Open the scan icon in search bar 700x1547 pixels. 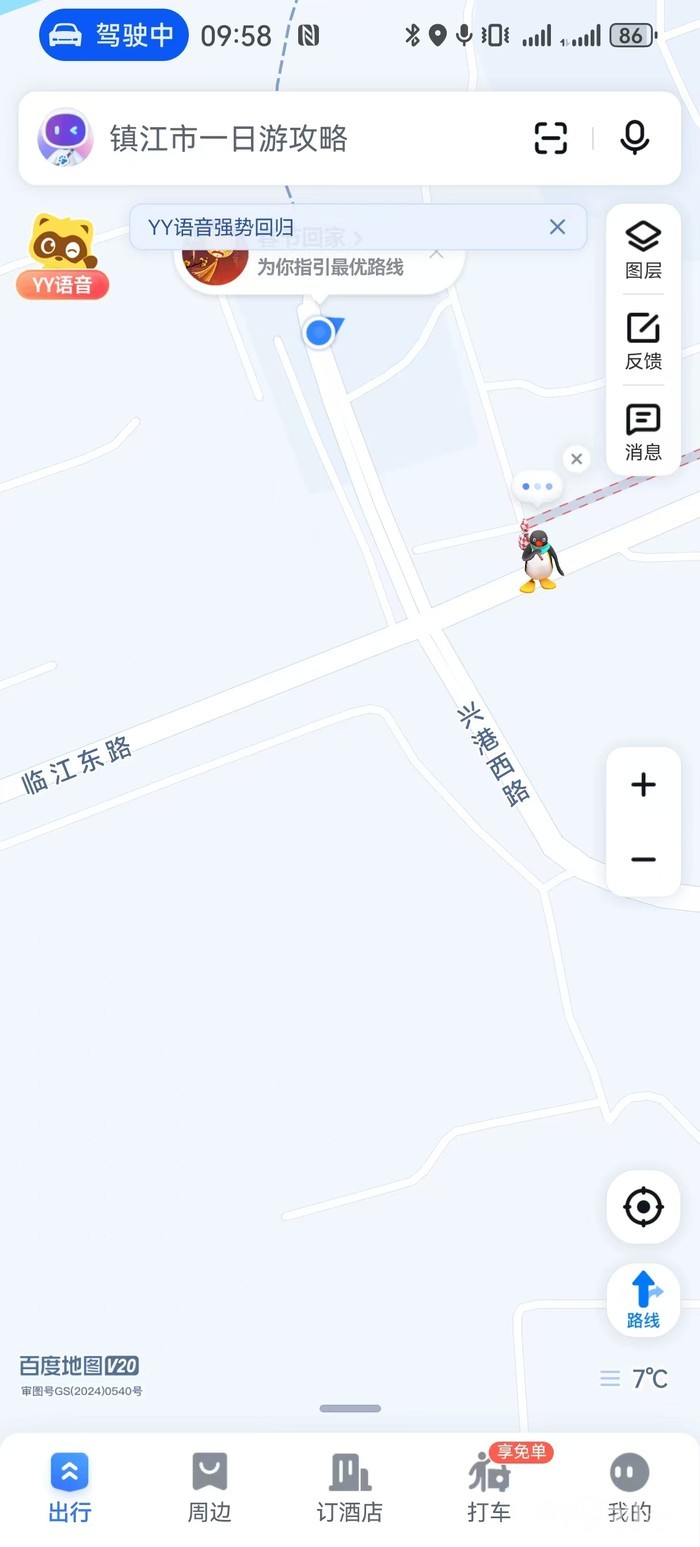(x=550, y=138)
